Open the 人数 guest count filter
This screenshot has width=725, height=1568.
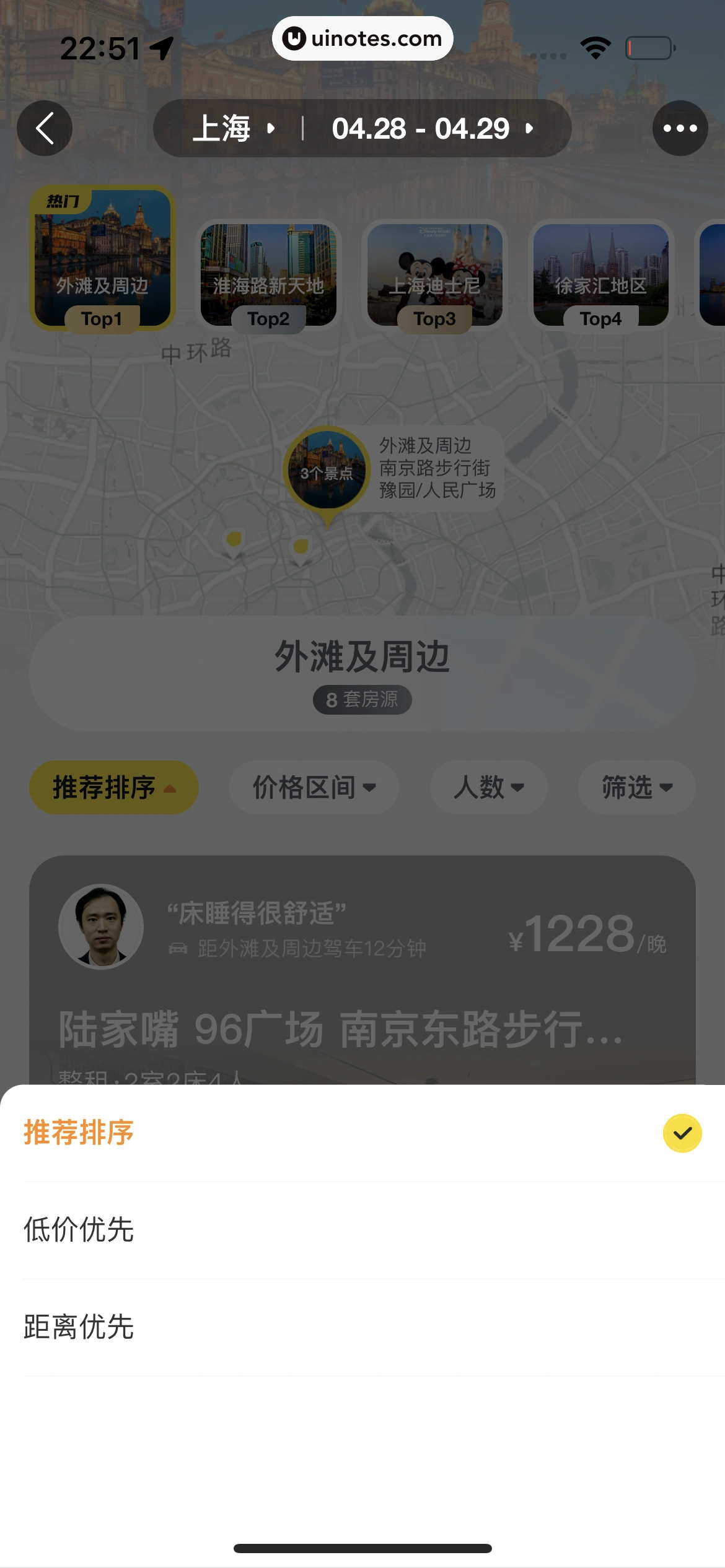coord(488,787)
